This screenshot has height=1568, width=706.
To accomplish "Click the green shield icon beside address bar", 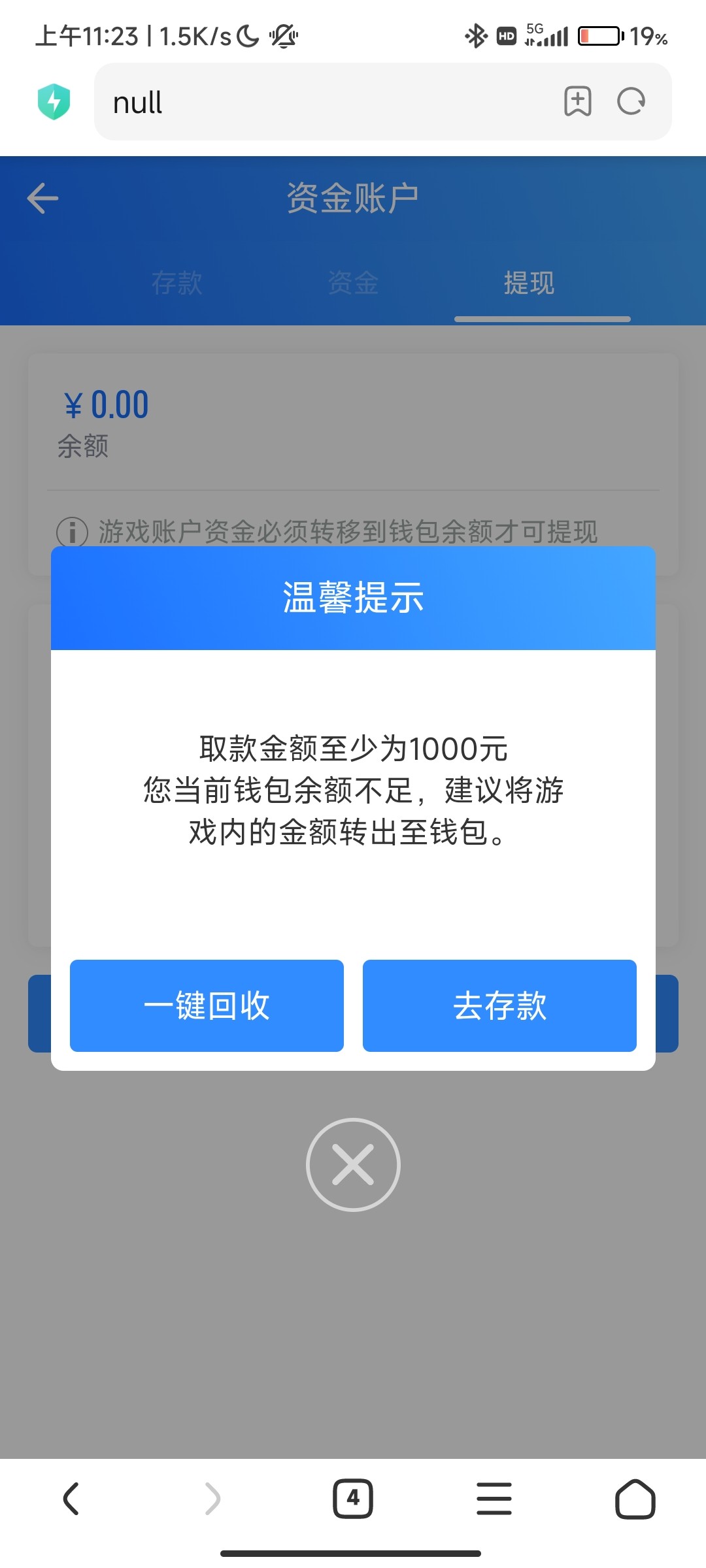I will click(x=55, y=102).
